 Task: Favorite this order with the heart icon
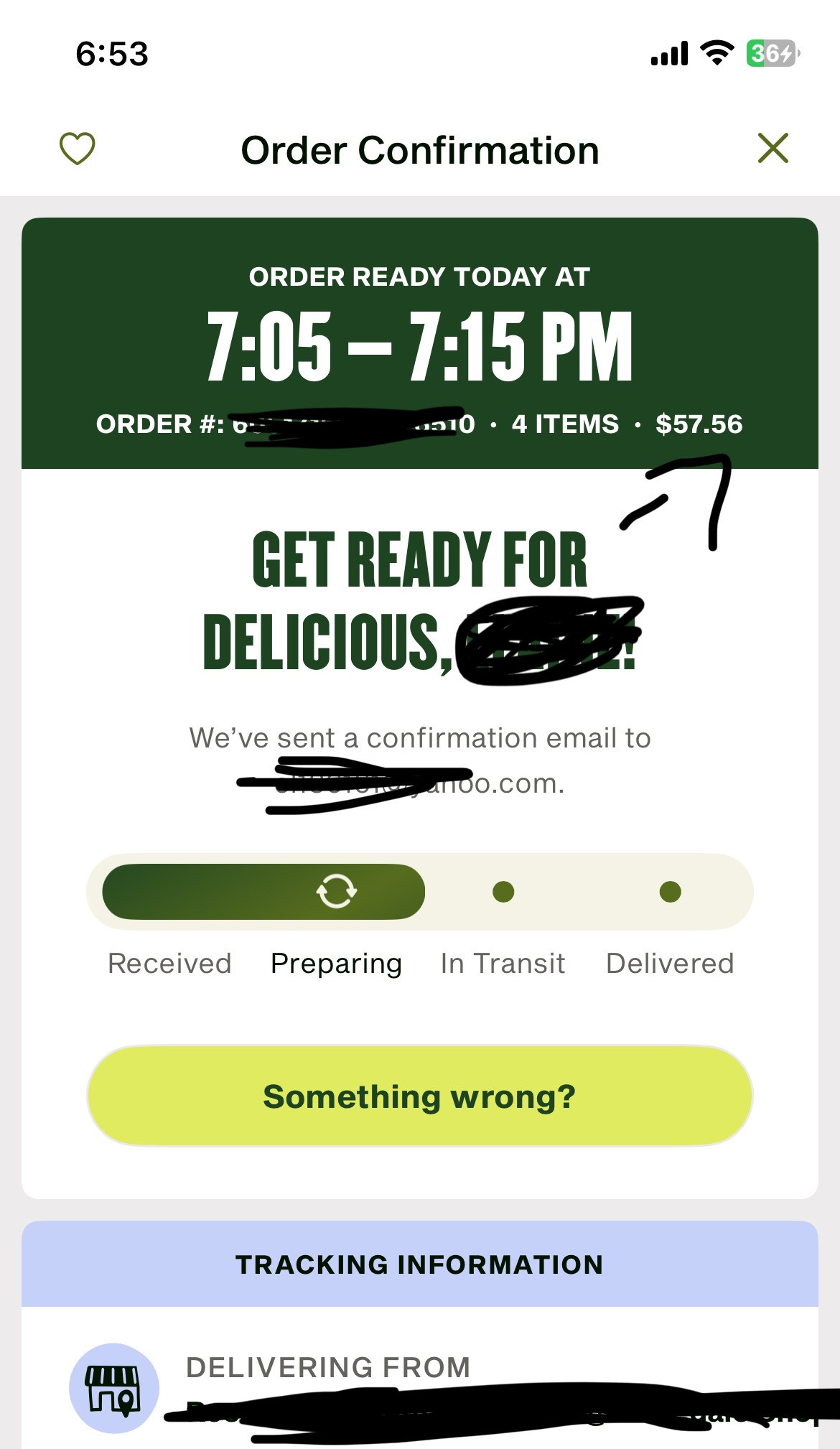coord(77,149)
